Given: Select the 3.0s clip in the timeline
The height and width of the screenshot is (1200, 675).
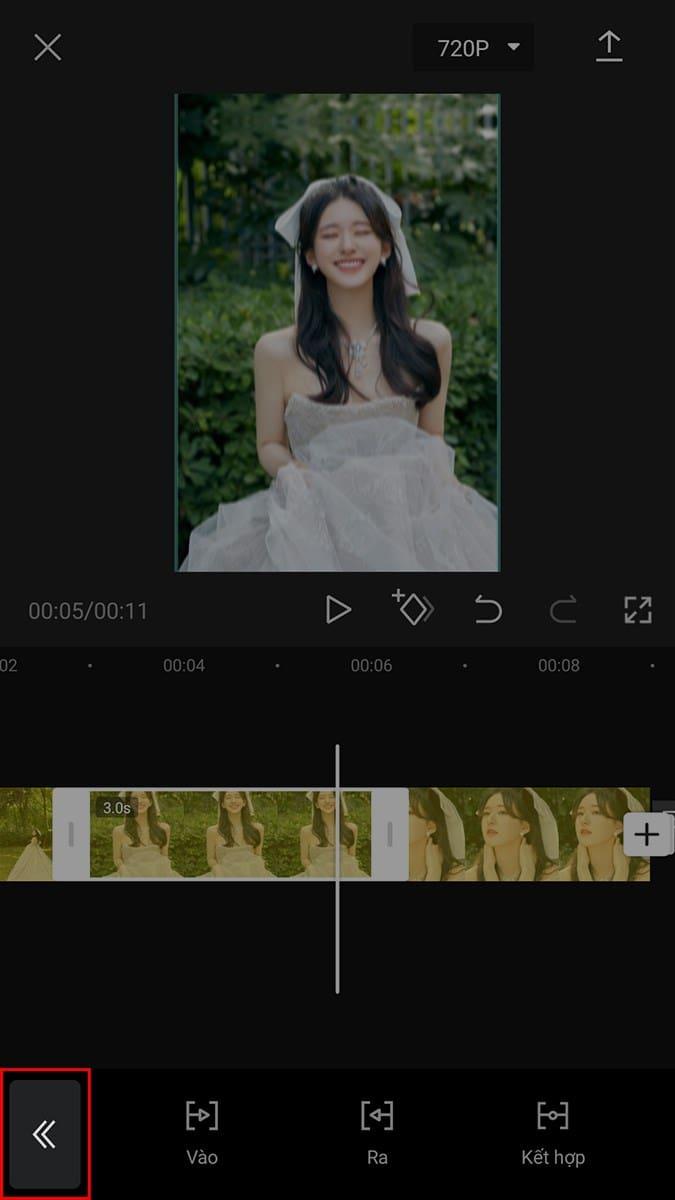Looking at the screenshot, I should (230, 834).
